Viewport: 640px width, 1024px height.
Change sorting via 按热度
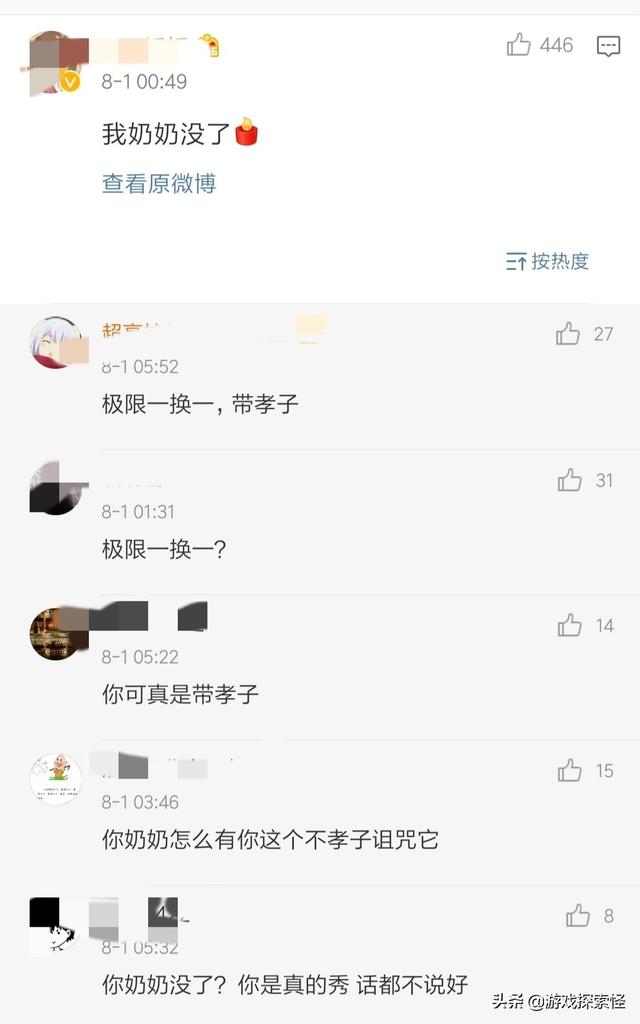coord(548,261)
